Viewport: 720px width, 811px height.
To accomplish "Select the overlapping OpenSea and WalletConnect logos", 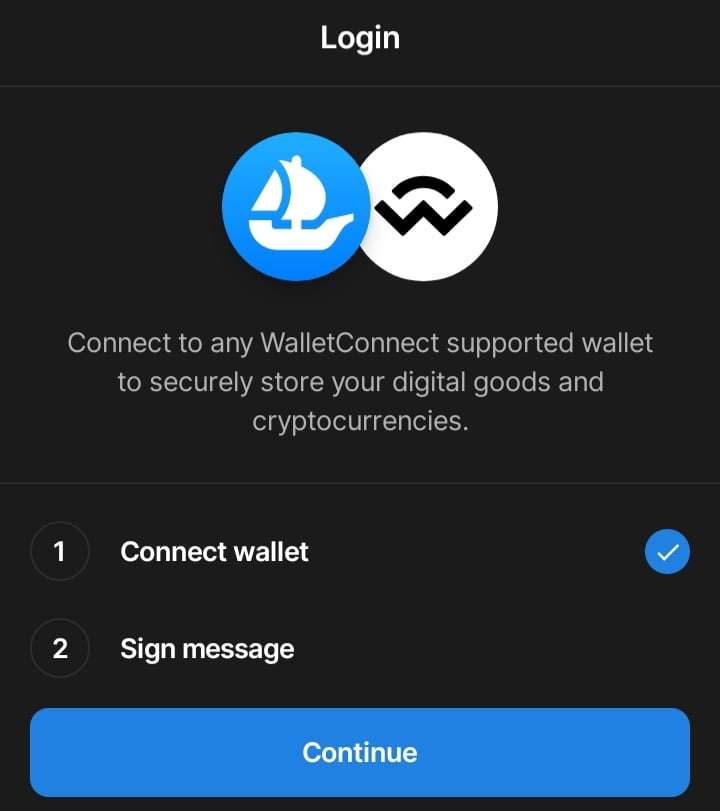I will (360, 207).
